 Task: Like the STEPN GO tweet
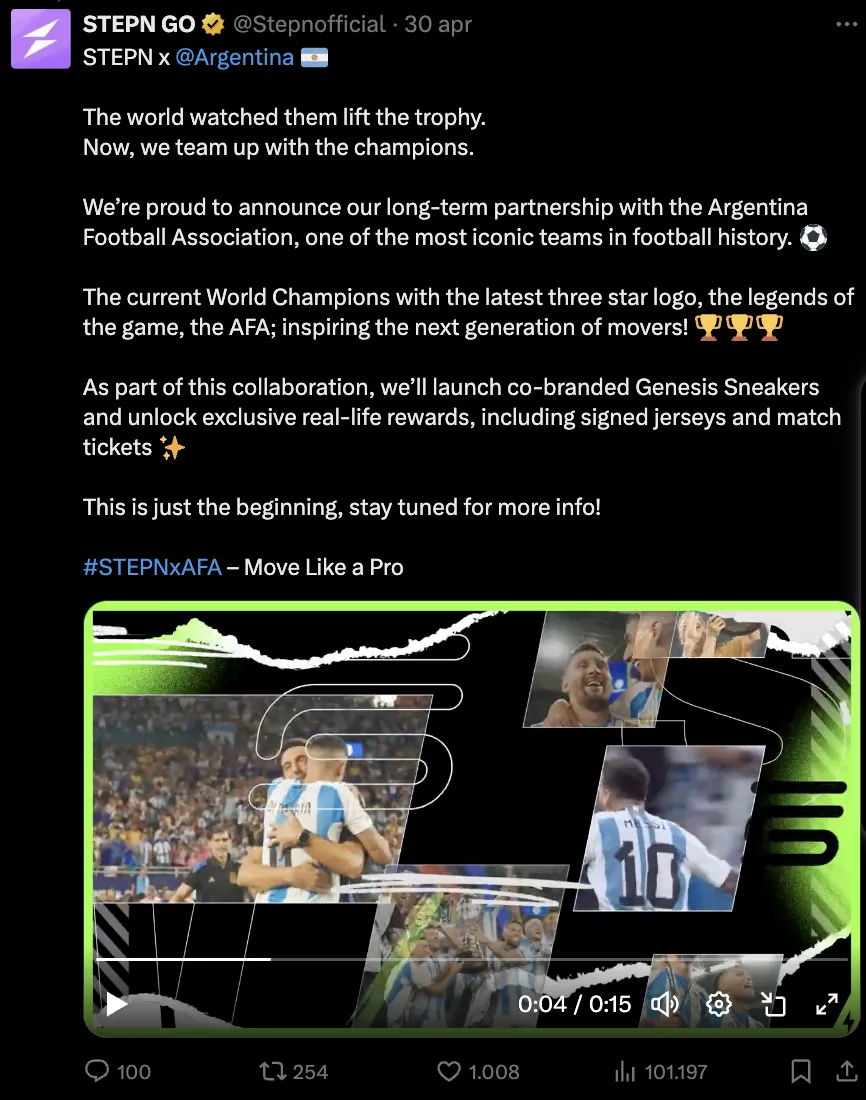tap(450, 1071)
